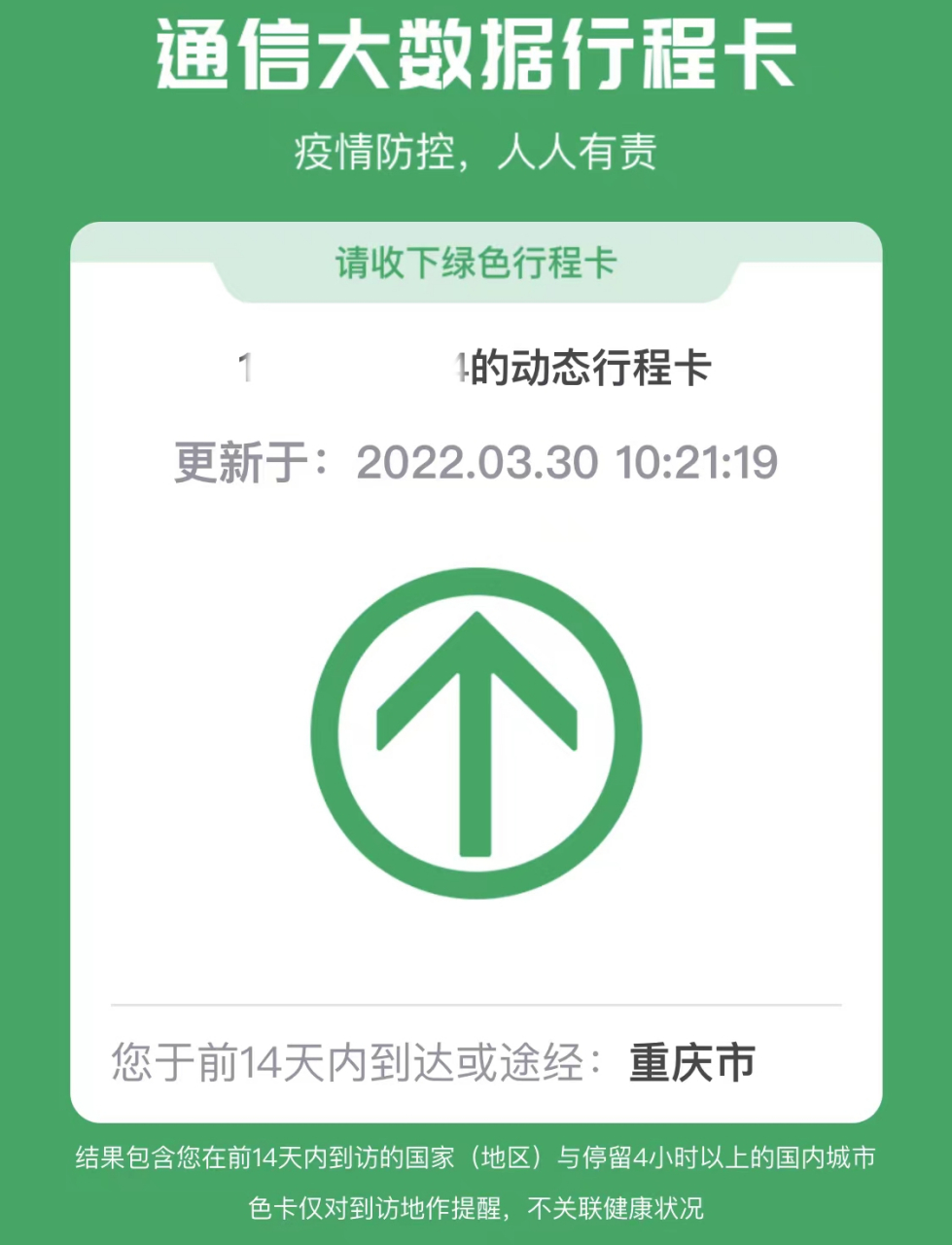This screenshot has width=952, height=1245.
Task: Tap the bottom disclaimer text area
Action: tap(476, 1182)
